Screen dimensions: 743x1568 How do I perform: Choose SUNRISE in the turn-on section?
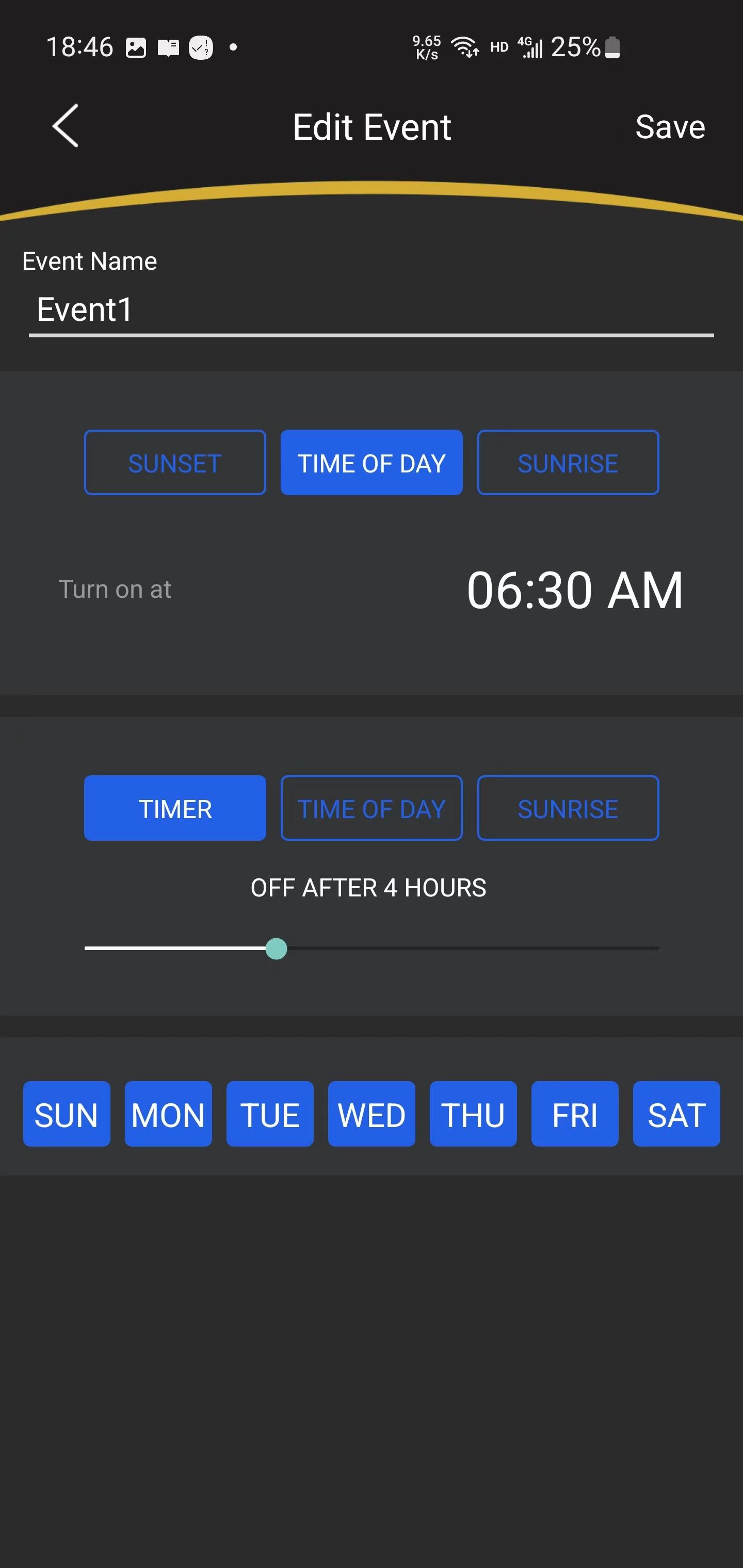coord(568,463)
